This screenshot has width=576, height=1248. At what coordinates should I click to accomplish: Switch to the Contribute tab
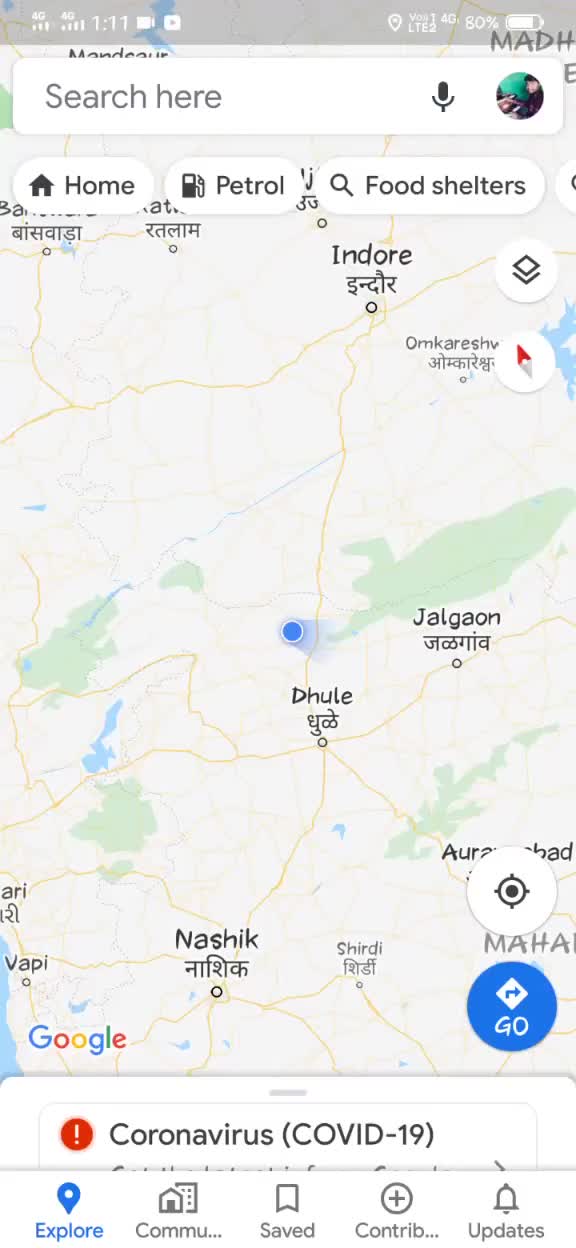tap(397, 1210)
